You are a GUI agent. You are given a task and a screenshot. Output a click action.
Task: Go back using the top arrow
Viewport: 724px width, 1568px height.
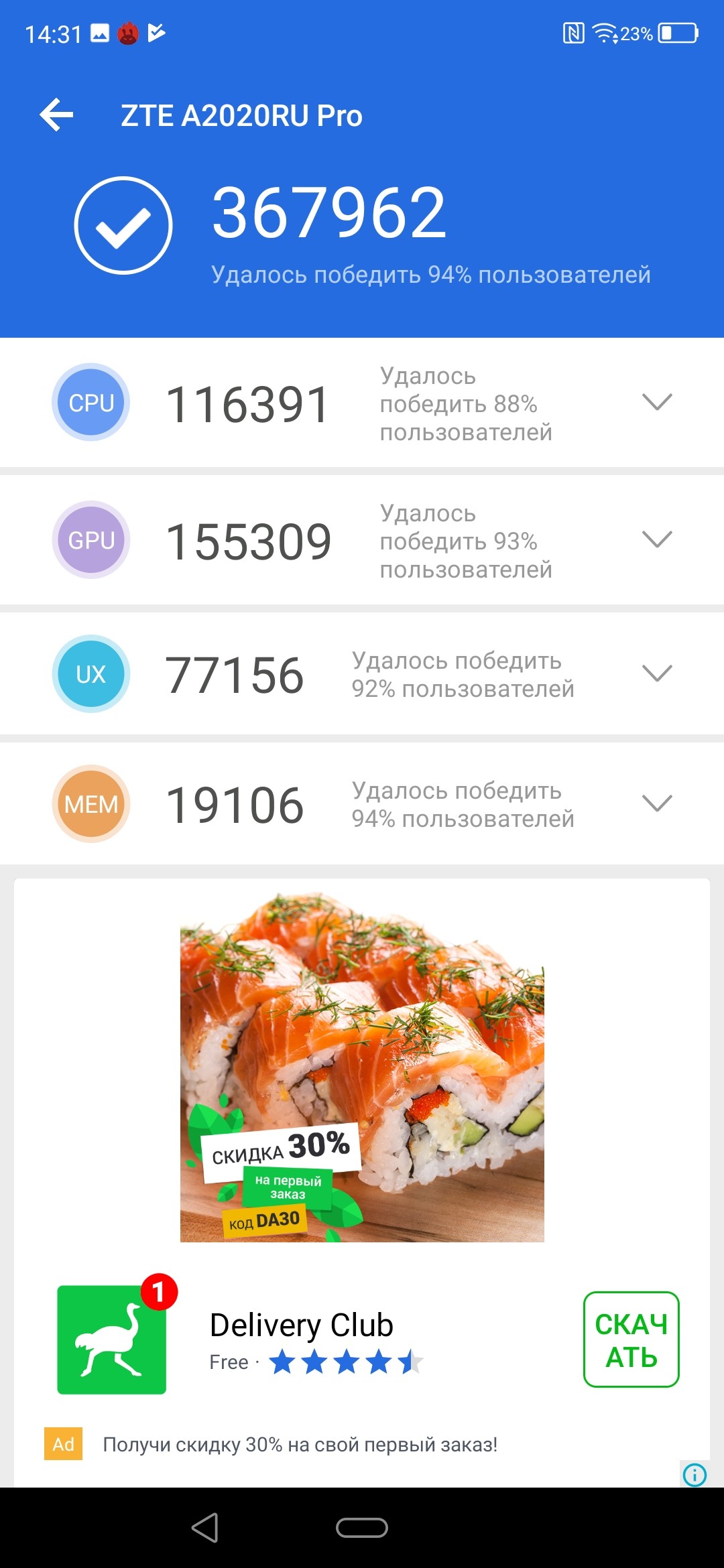(56, 115)
